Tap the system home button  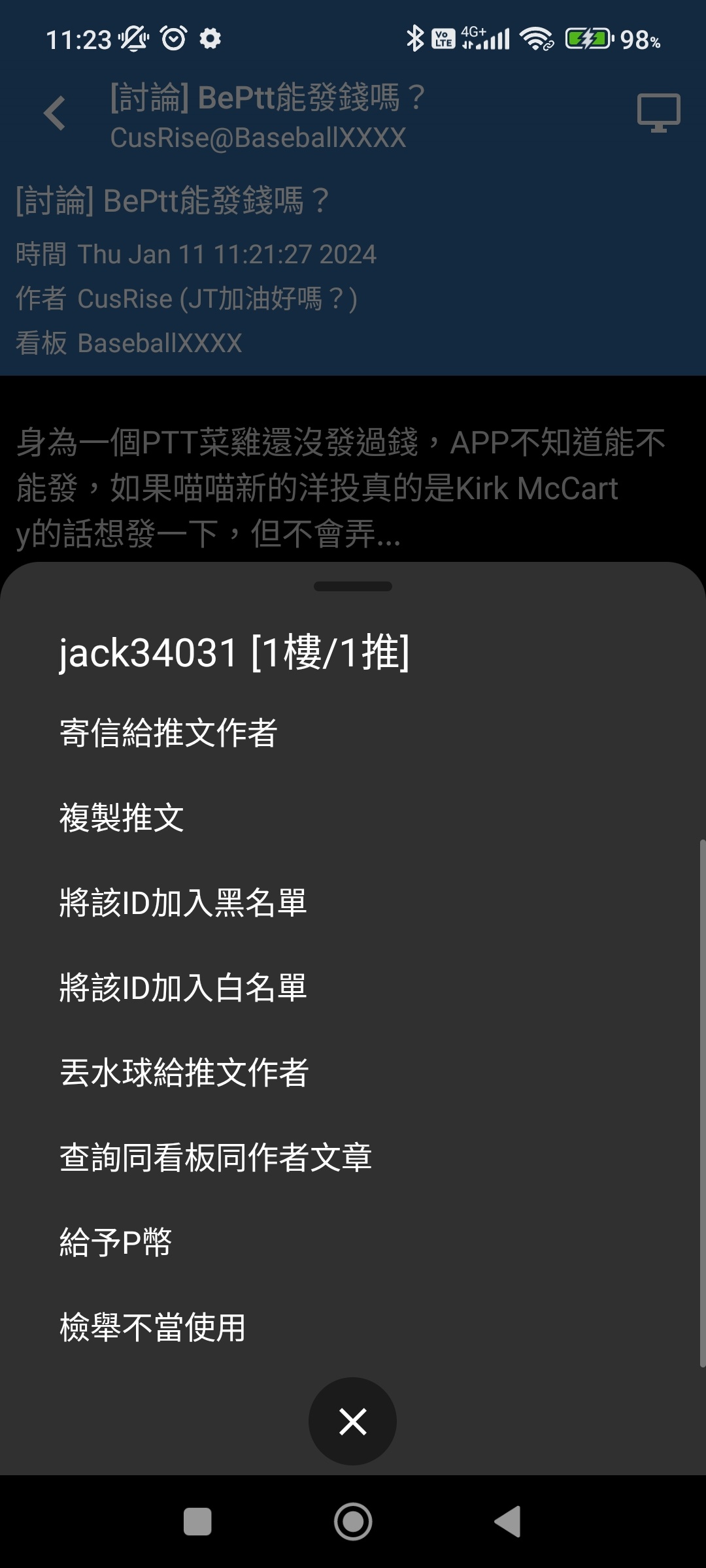[x=353, y=1522]
